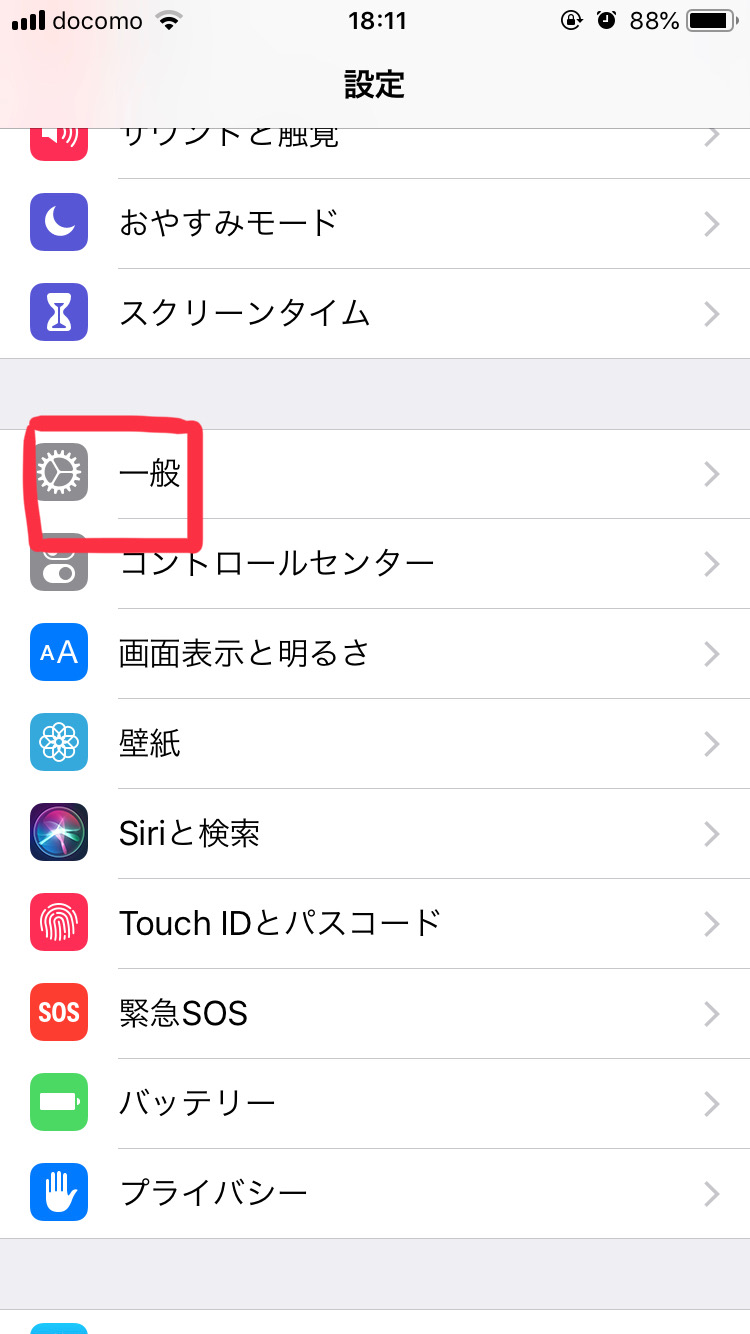Viewport: 750px width, 1334px height.
Task: Open Touch IDとパスコード settings
Action: pyautogui.click(x=375, y=924)
